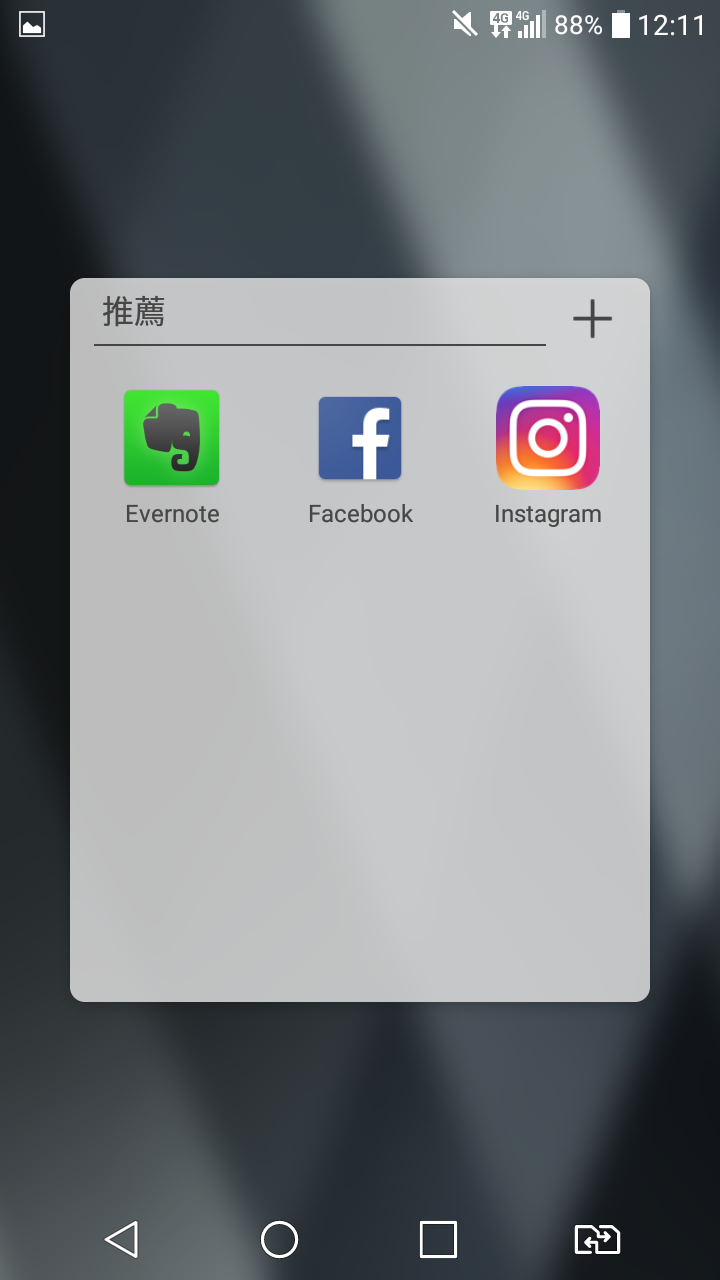Show recent apps
This screenshot has width=720, height=1280.
pos(438,1239)
